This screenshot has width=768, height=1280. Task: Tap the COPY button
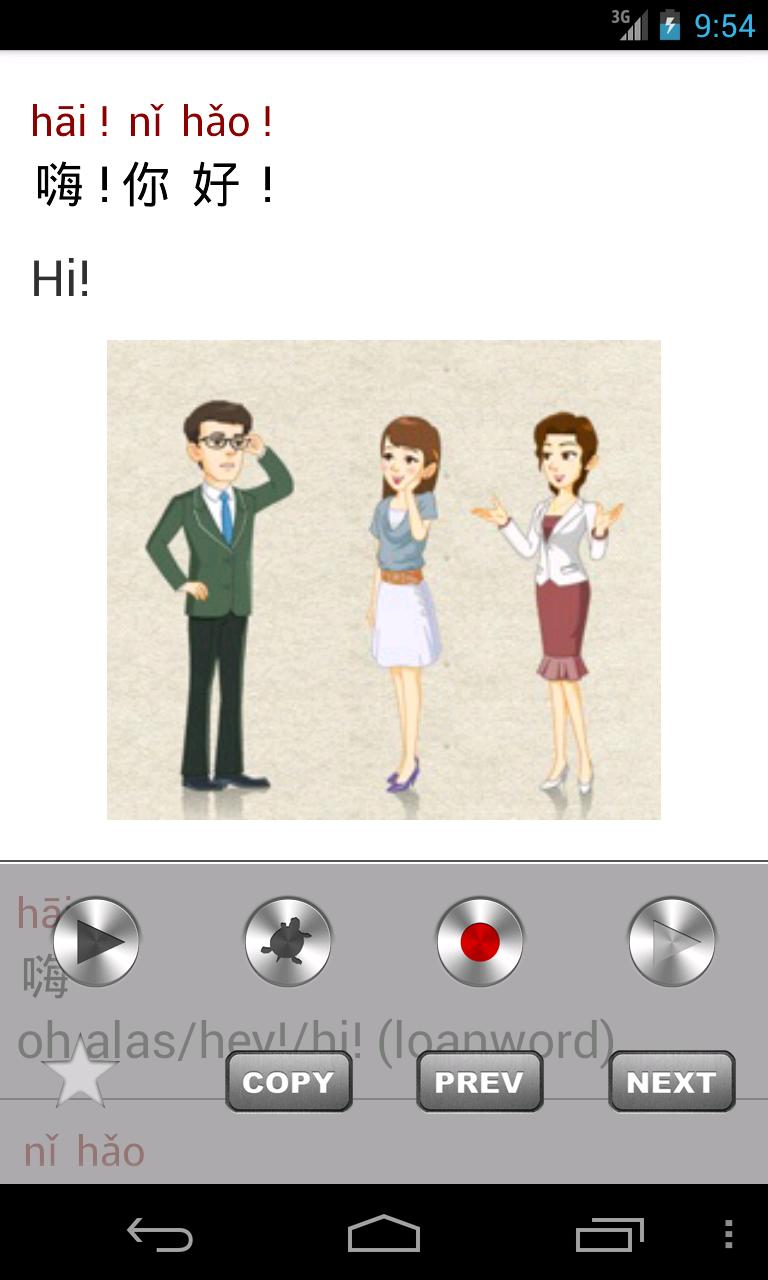tap(288, 1082)
